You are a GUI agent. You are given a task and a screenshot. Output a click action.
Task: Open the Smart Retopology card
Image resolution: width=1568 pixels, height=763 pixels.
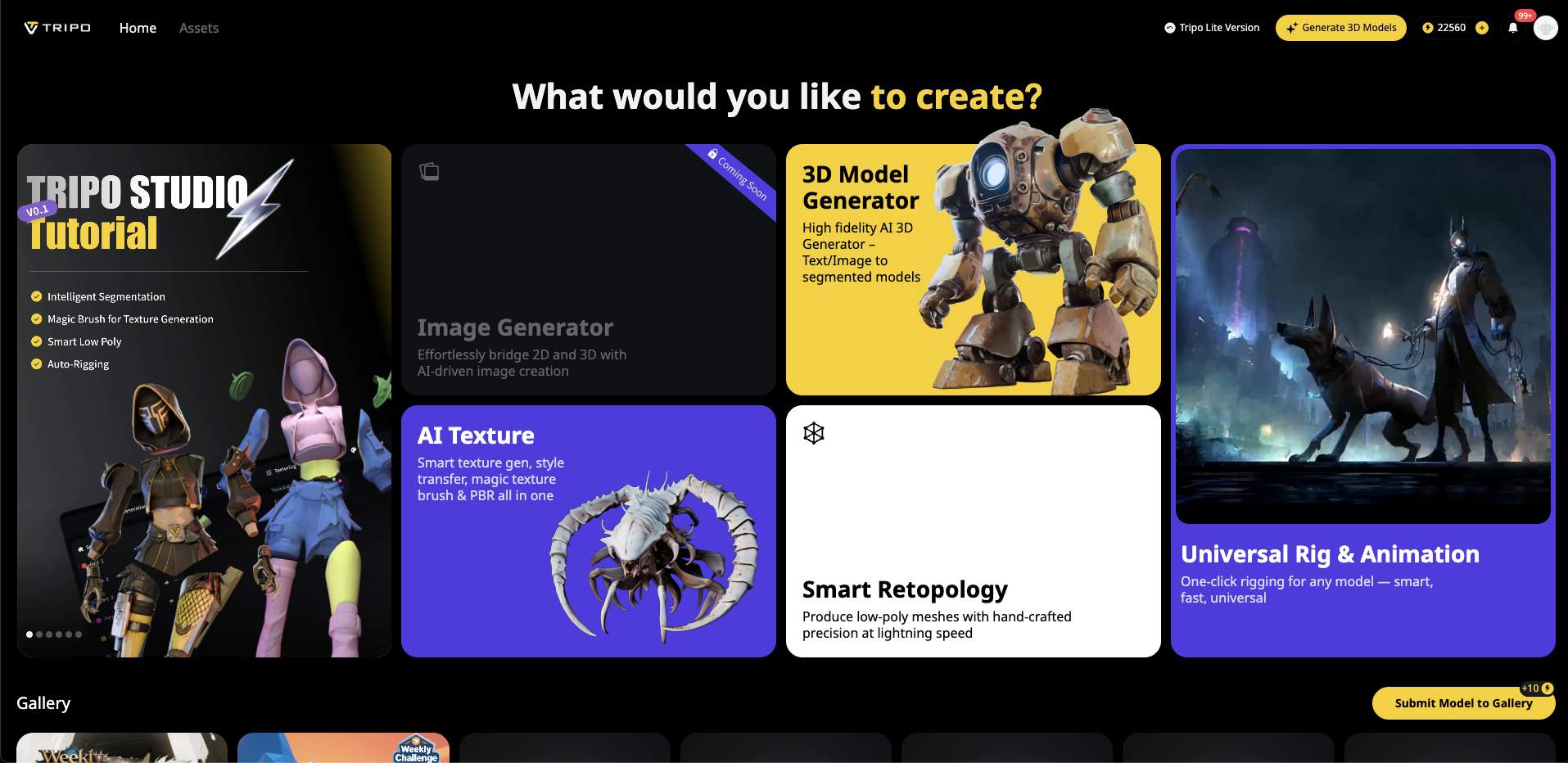(973, 530)
